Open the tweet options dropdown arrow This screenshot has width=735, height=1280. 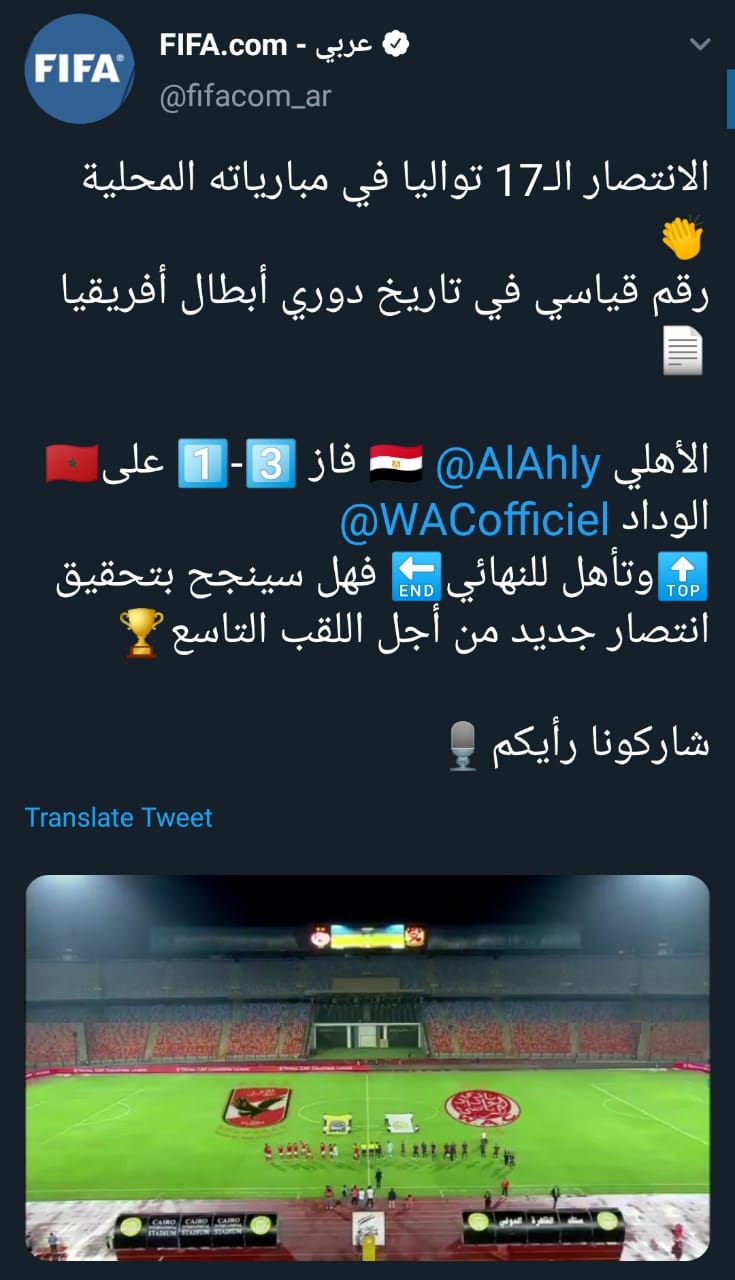pyautogui.click(x=700, y=44)
